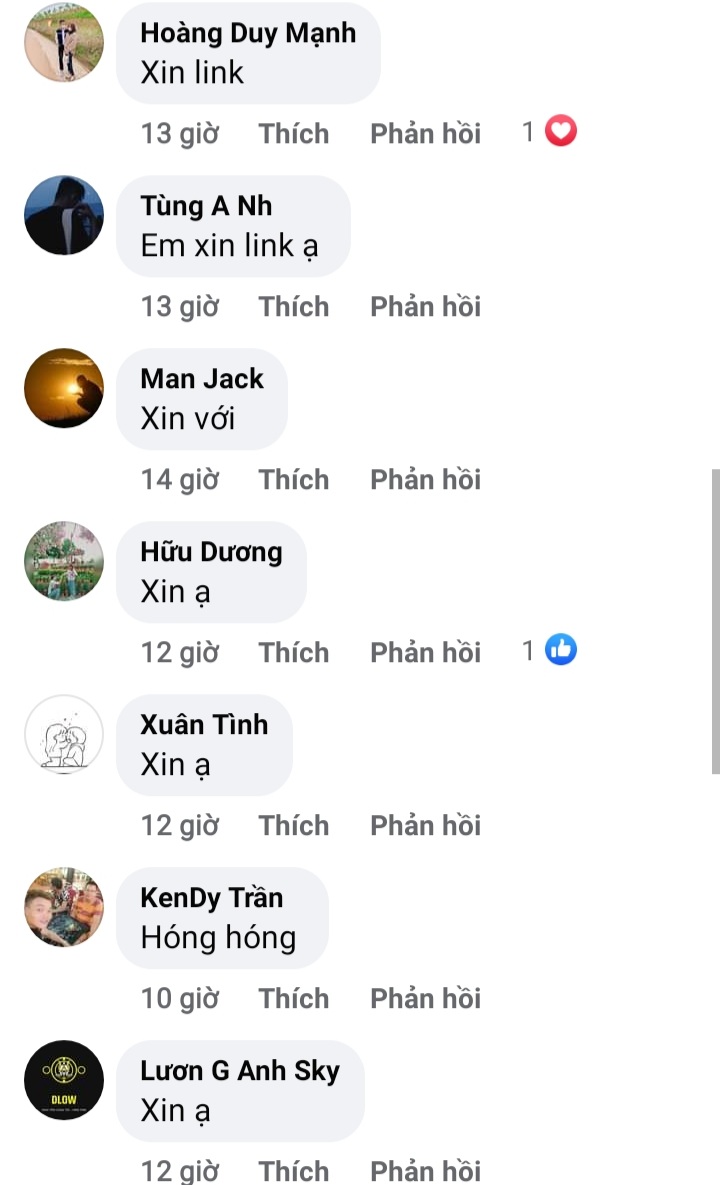Like Tùng A Nh's comment

click(294, 306)
